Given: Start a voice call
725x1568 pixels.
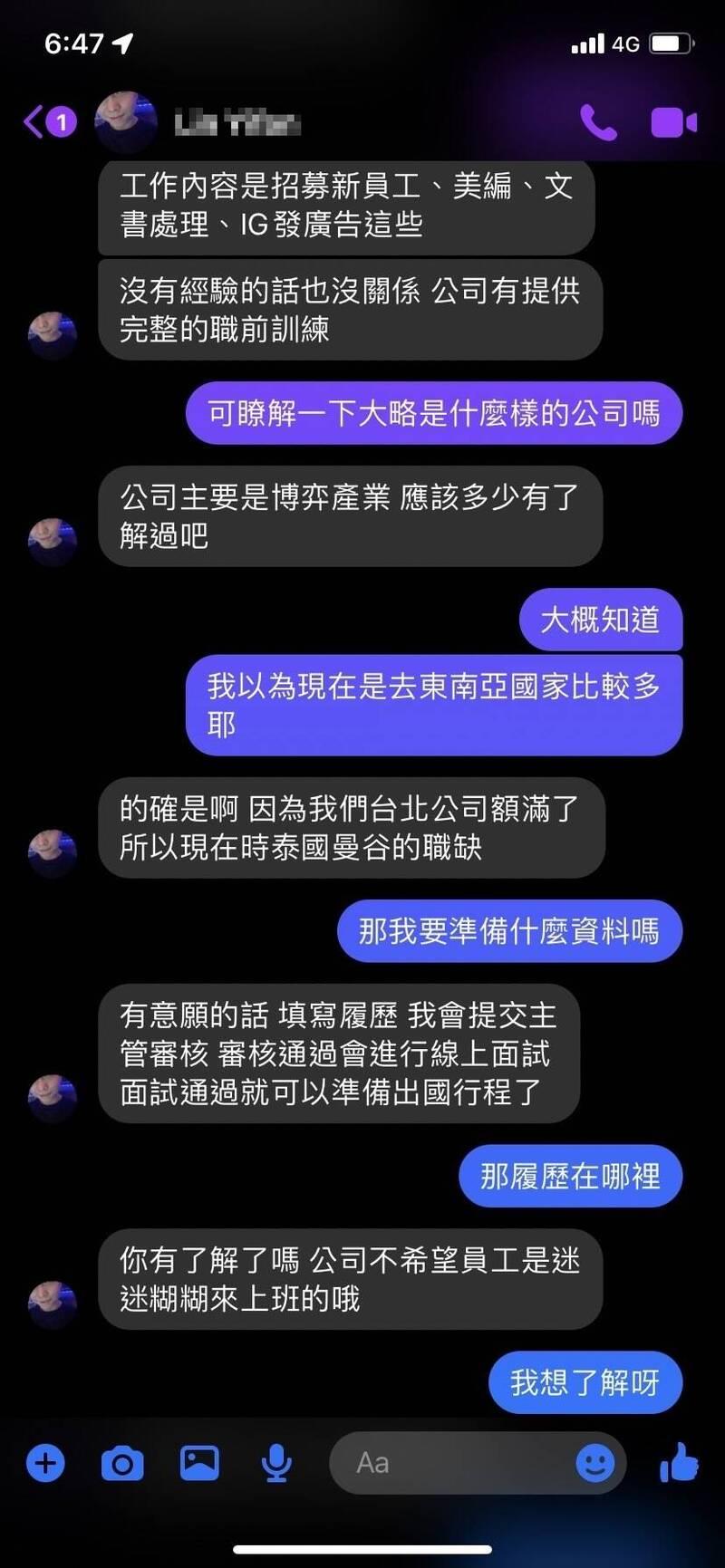Looking at the screenshot, I should pyautogui.click(x=598, y=122).
